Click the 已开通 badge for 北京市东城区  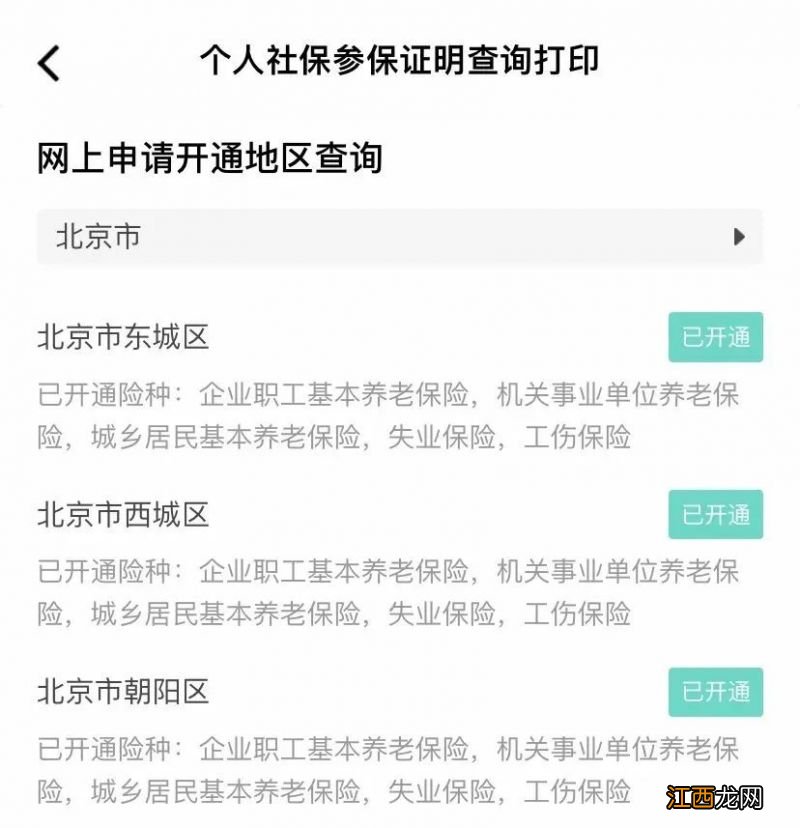click(x=715, y=339)
